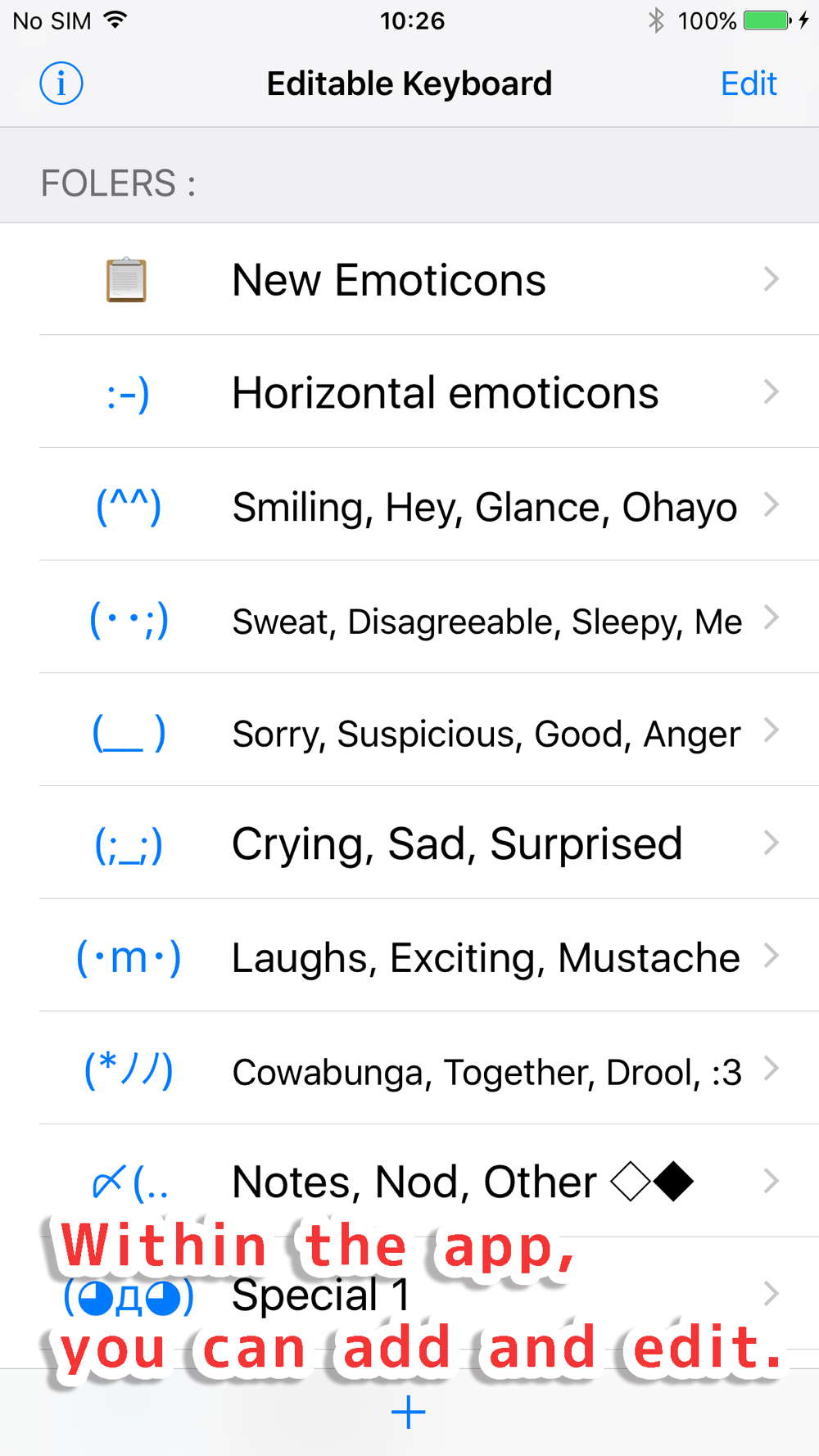The image size is (819, 1456).
Task: Open Sweat, Disagreeable, Sleepy, Me folder
Action: point(409,617)
